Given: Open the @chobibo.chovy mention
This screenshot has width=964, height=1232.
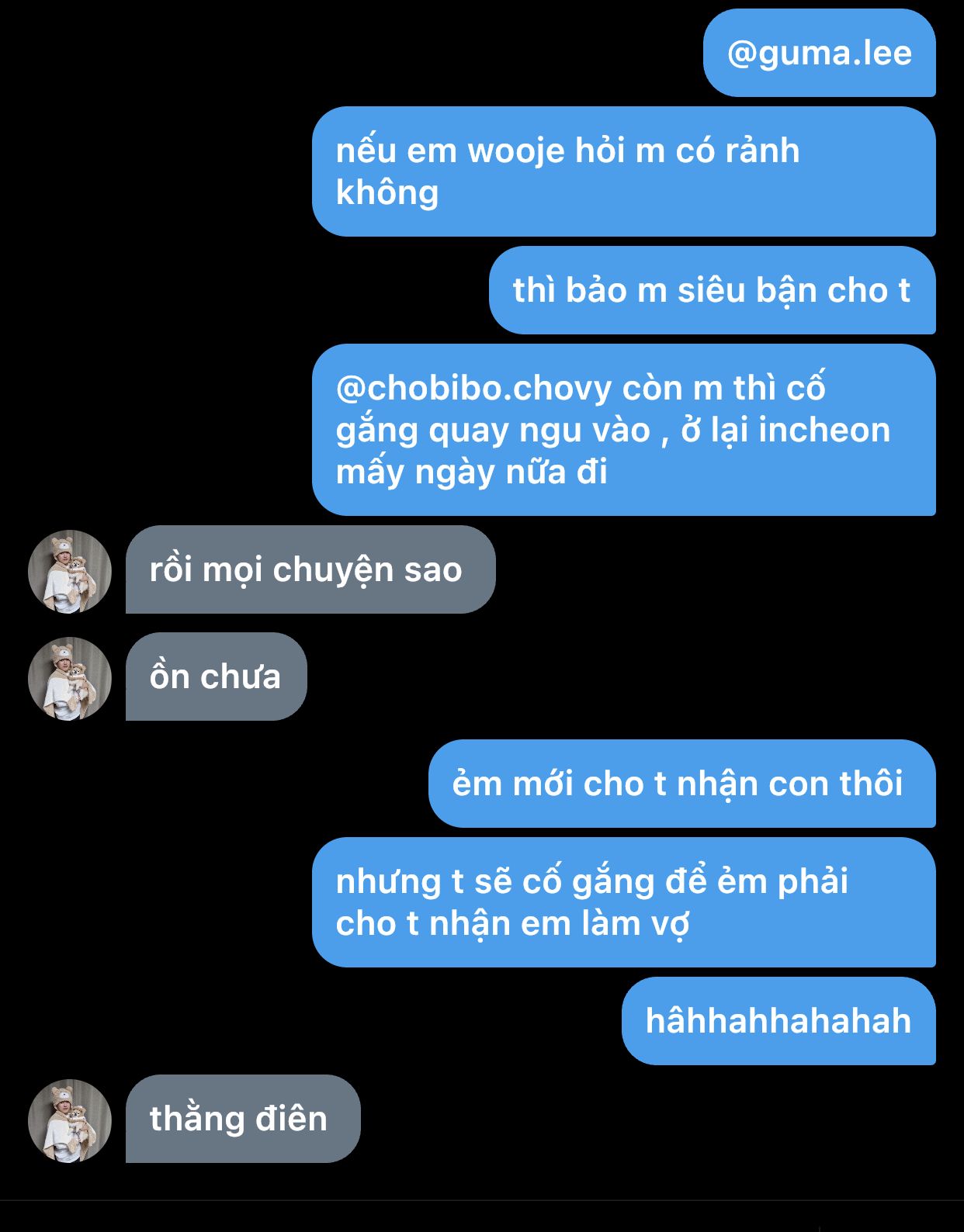Looking at the screenshot, I should pyautogui.click(x=463, y=388).
